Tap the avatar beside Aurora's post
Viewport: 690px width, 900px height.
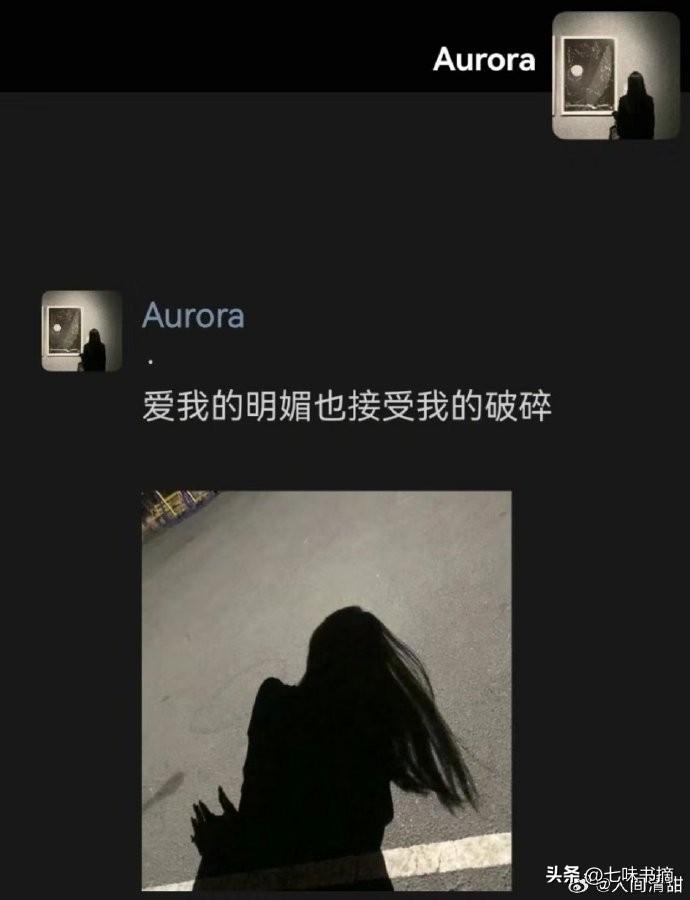click(82, 331)
